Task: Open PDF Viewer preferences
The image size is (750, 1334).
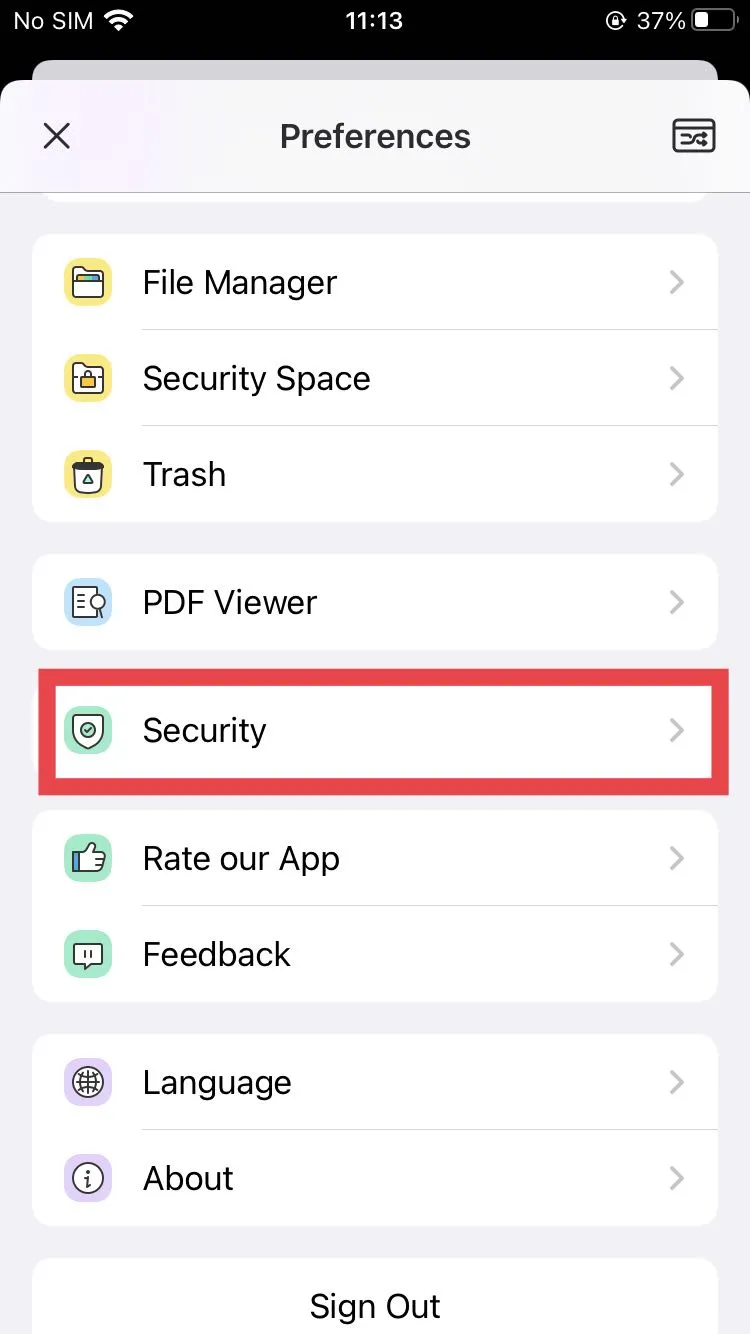Action: pos(375,602)
